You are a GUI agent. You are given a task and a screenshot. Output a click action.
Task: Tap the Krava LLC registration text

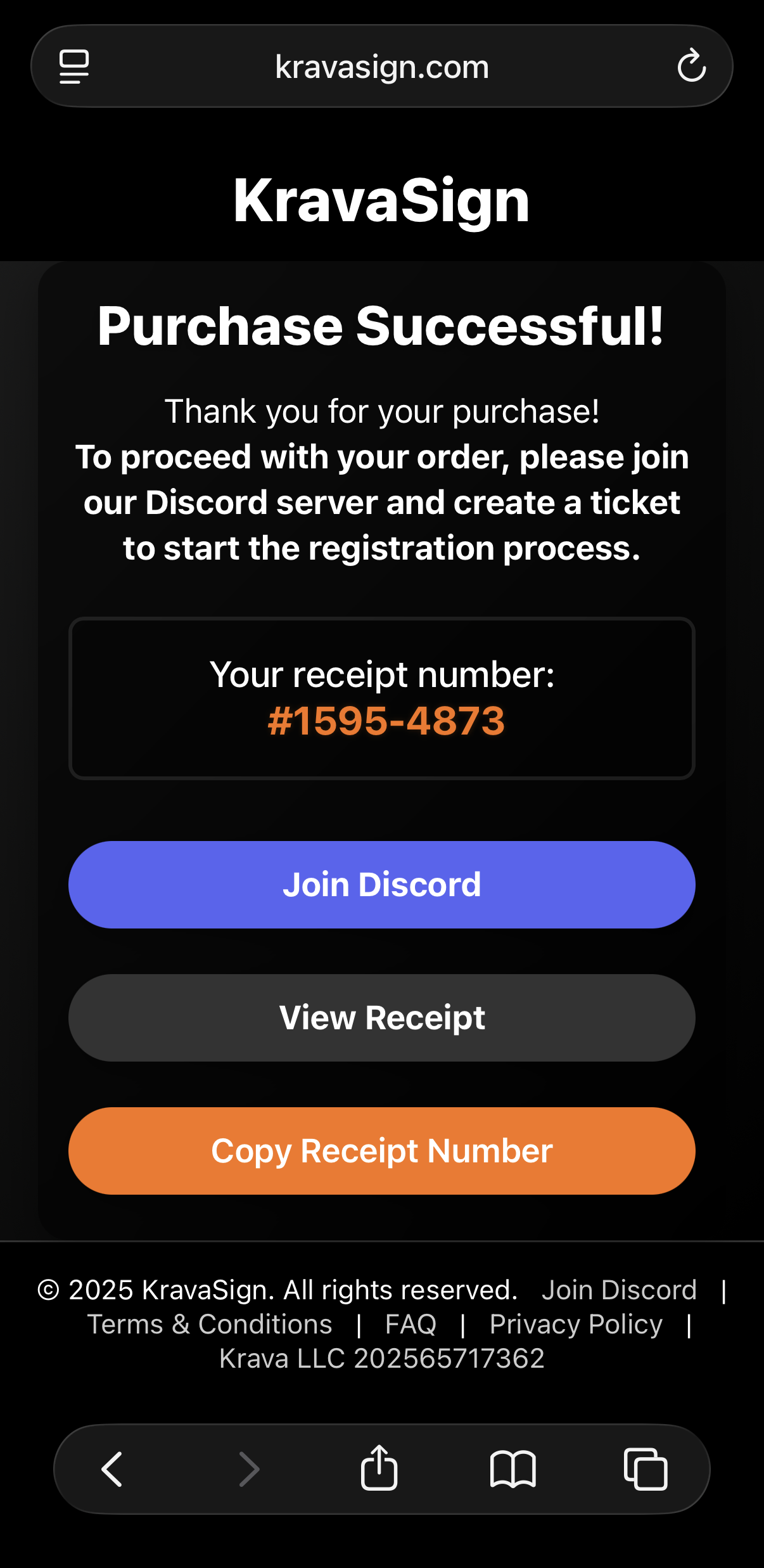point(381,1358)
